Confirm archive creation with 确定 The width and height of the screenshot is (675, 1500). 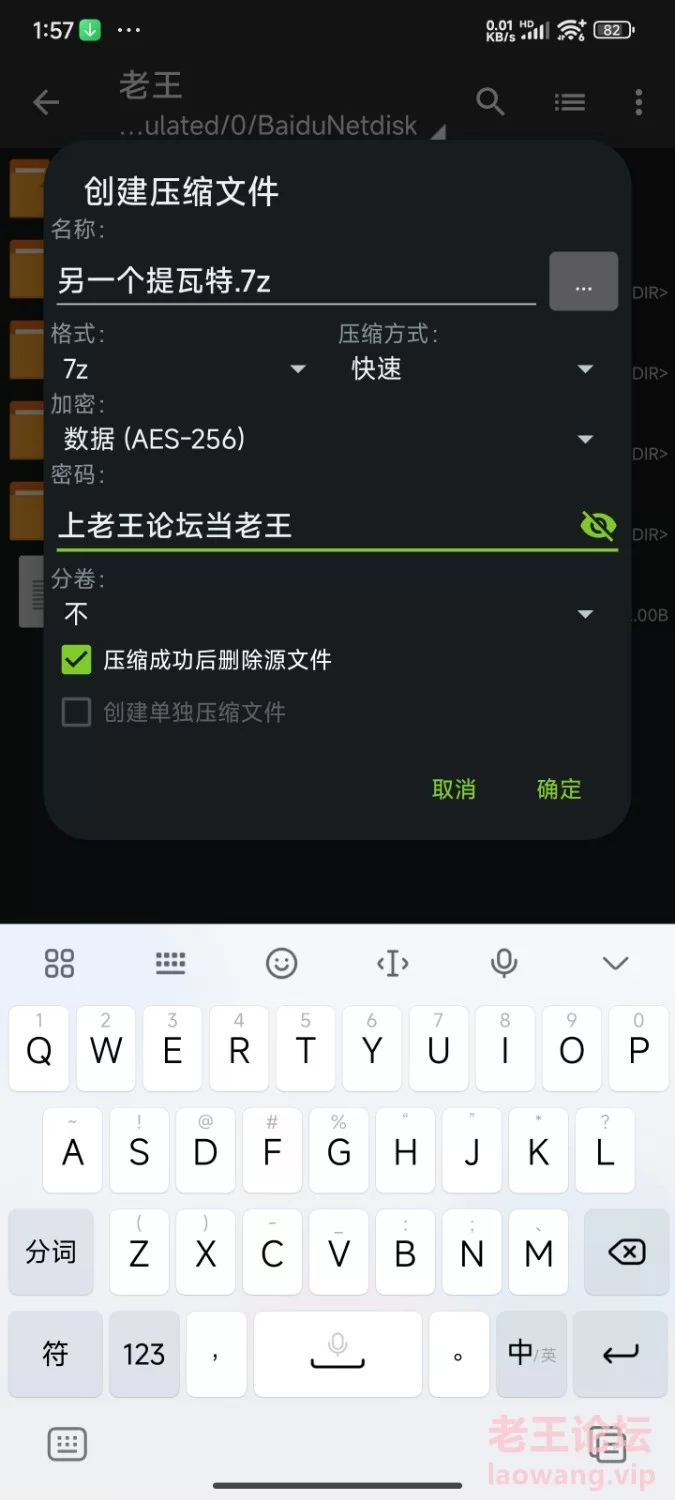pyautogui.click(x=559, y=789)
